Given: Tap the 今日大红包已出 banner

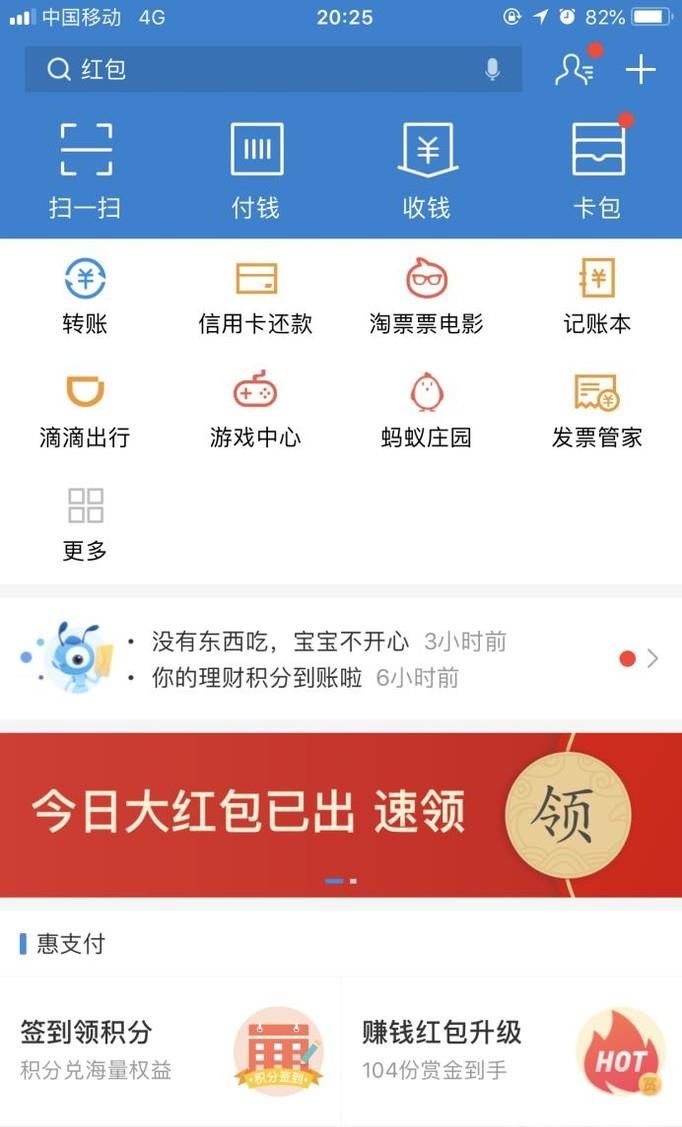Looking at the screenshot, I should click(x=300, y=814).
